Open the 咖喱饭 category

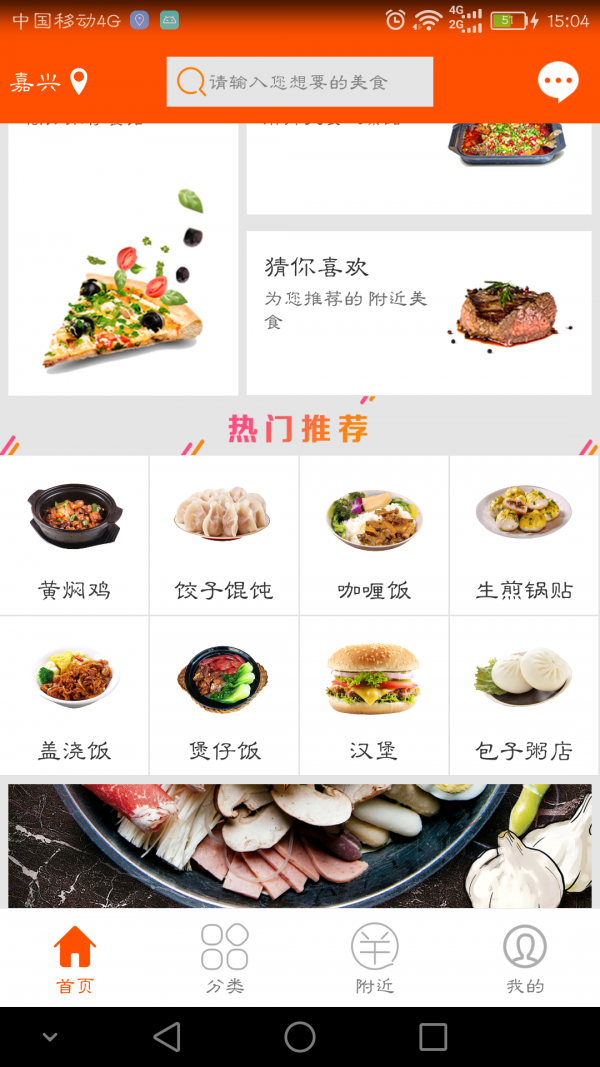click(x=374, y=536)
